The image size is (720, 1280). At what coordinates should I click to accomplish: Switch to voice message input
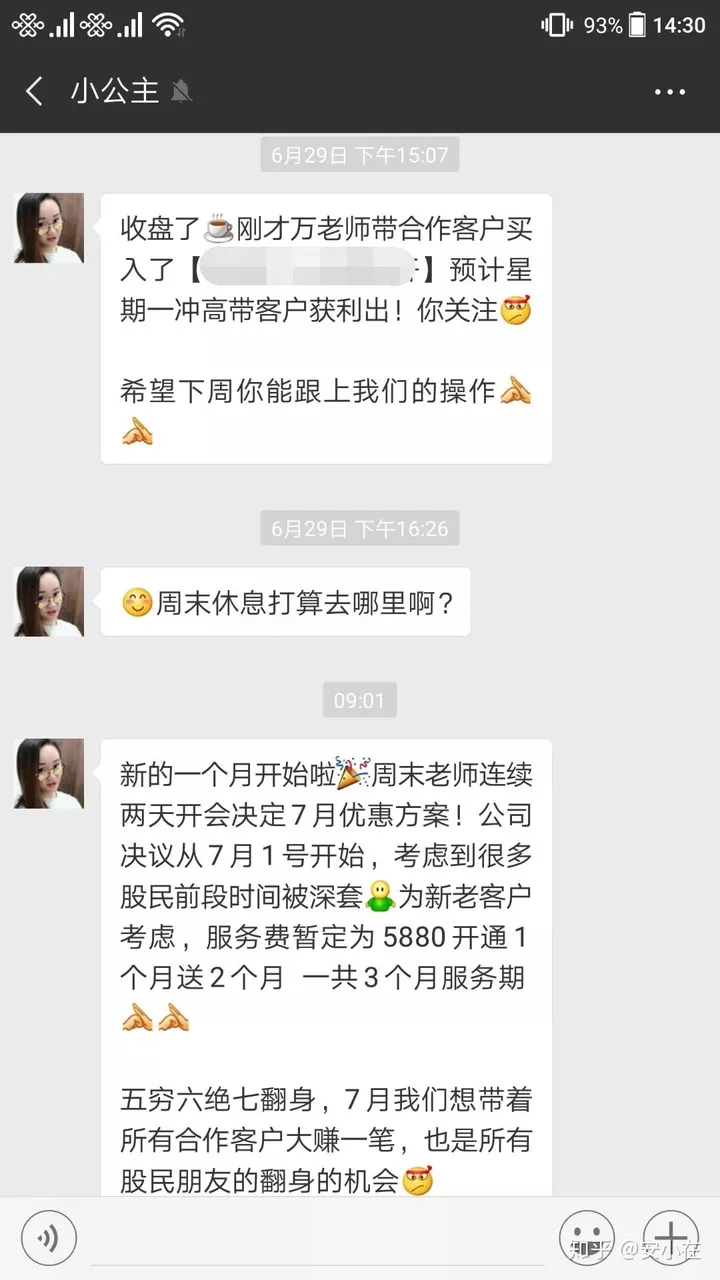[48, 1238]
